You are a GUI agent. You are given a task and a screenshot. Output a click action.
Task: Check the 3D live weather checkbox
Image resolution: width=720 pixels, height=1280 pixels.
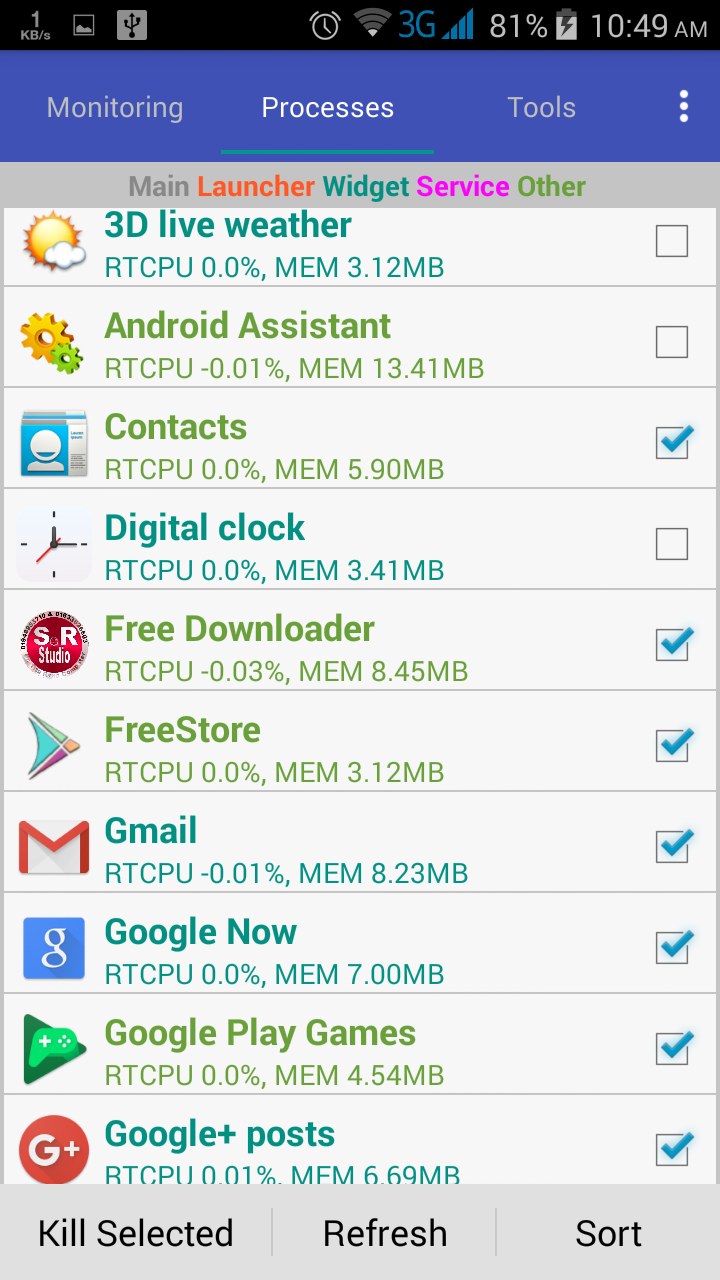click(x=671, y=241)
